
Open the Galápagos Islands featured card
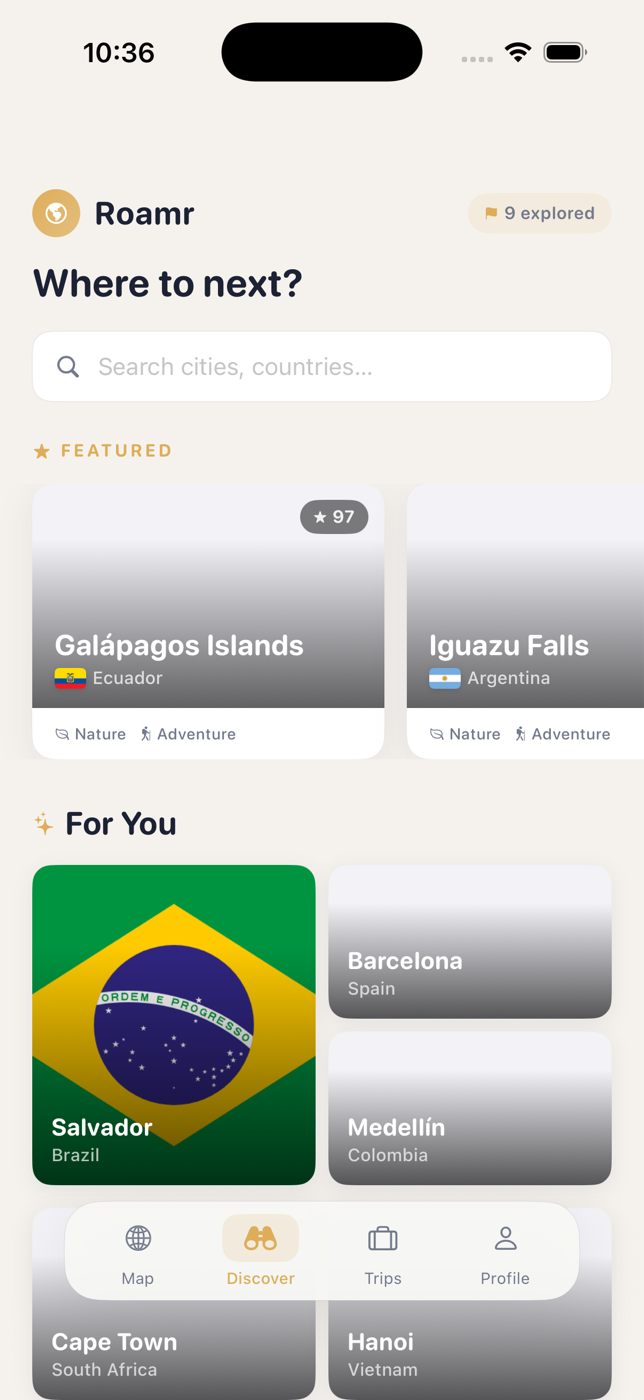click(208, 621)
